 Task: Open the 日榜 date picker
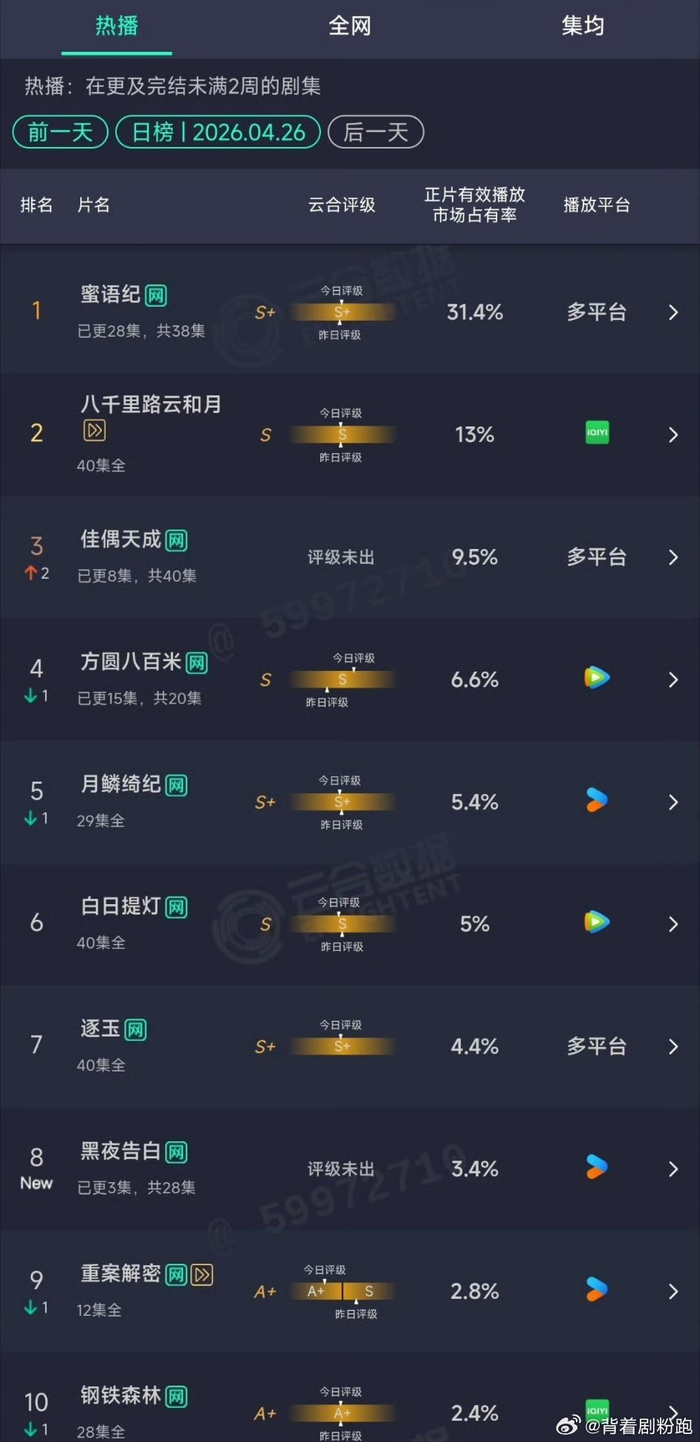click(x=218, y=133)
